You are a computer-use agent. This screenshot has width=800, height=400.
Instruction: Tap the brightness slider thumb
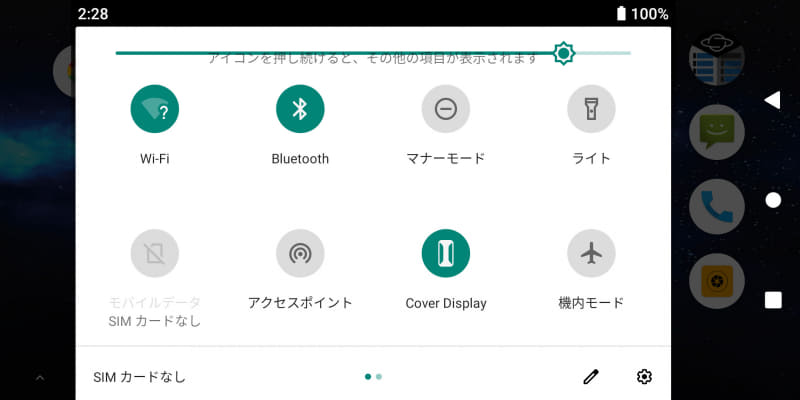[x=564, y=53]
